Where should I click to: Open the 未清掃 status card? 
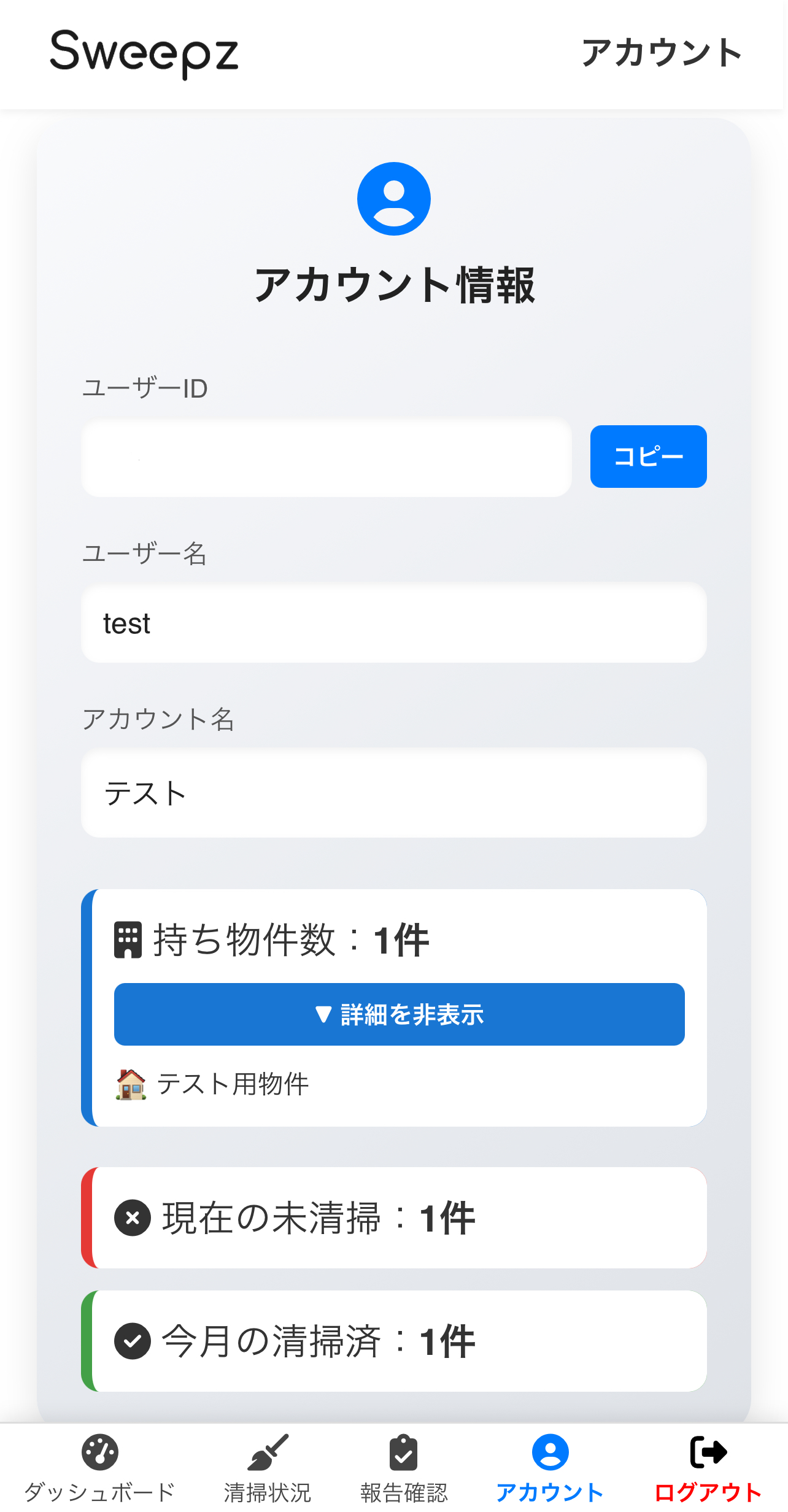(x=394, y=1217)
